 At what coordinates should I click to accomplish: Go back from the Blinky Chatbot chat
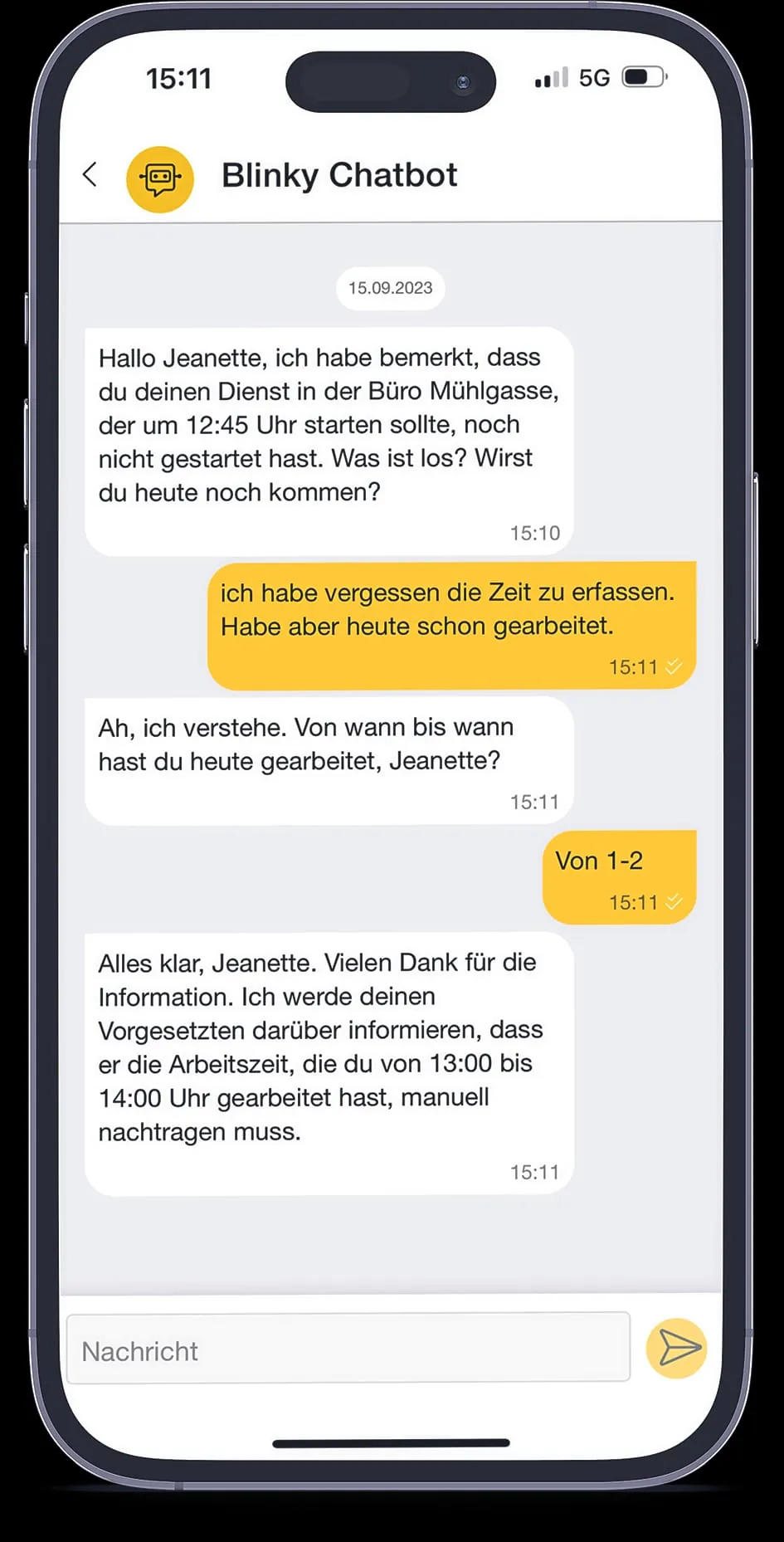click(x=90, y=175)
